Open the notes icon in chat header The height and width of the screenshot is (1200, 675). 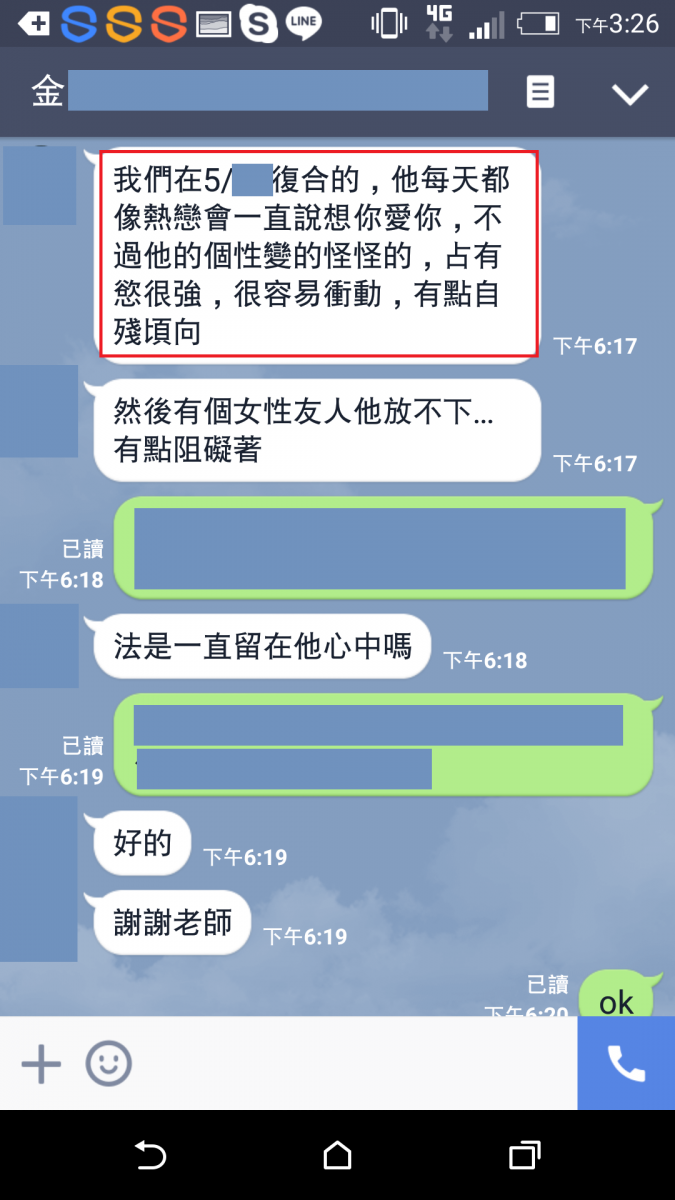540,93
